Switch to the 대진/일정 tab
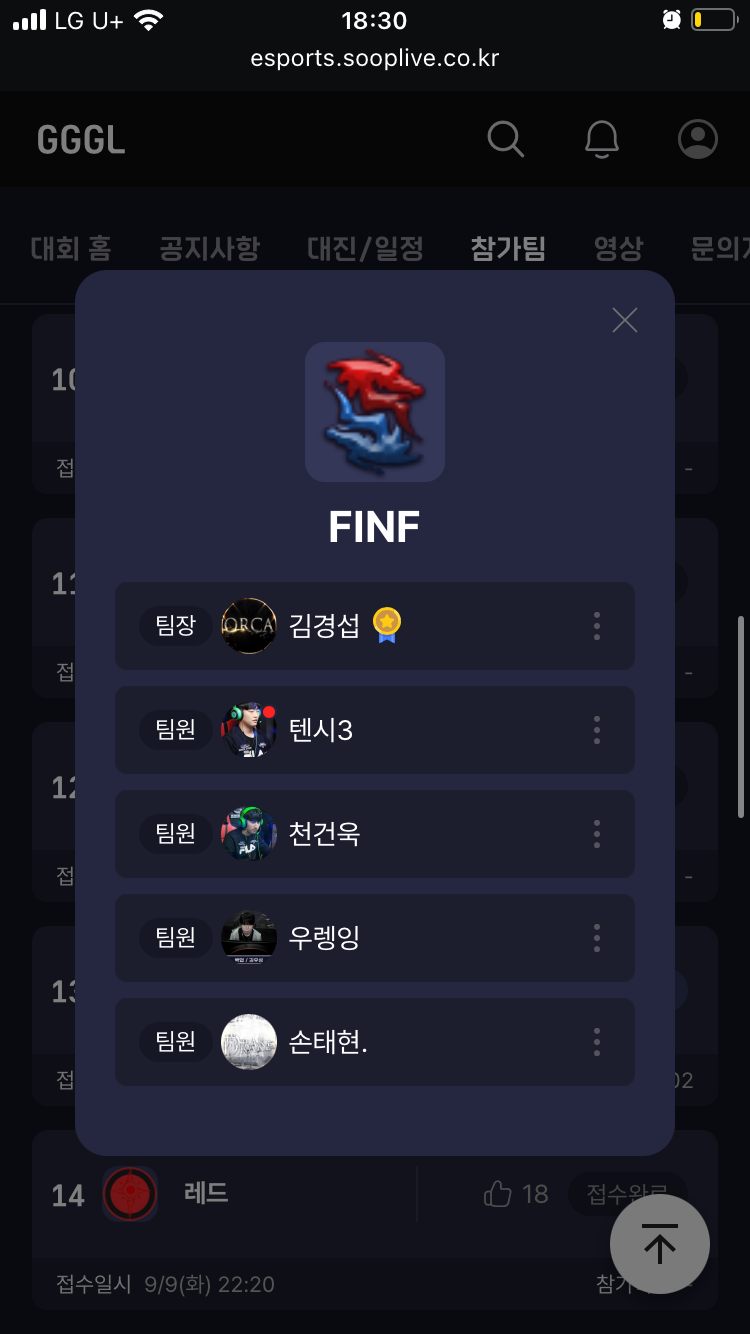Viewport: 750px width, 1334px height. coord(366,248)
